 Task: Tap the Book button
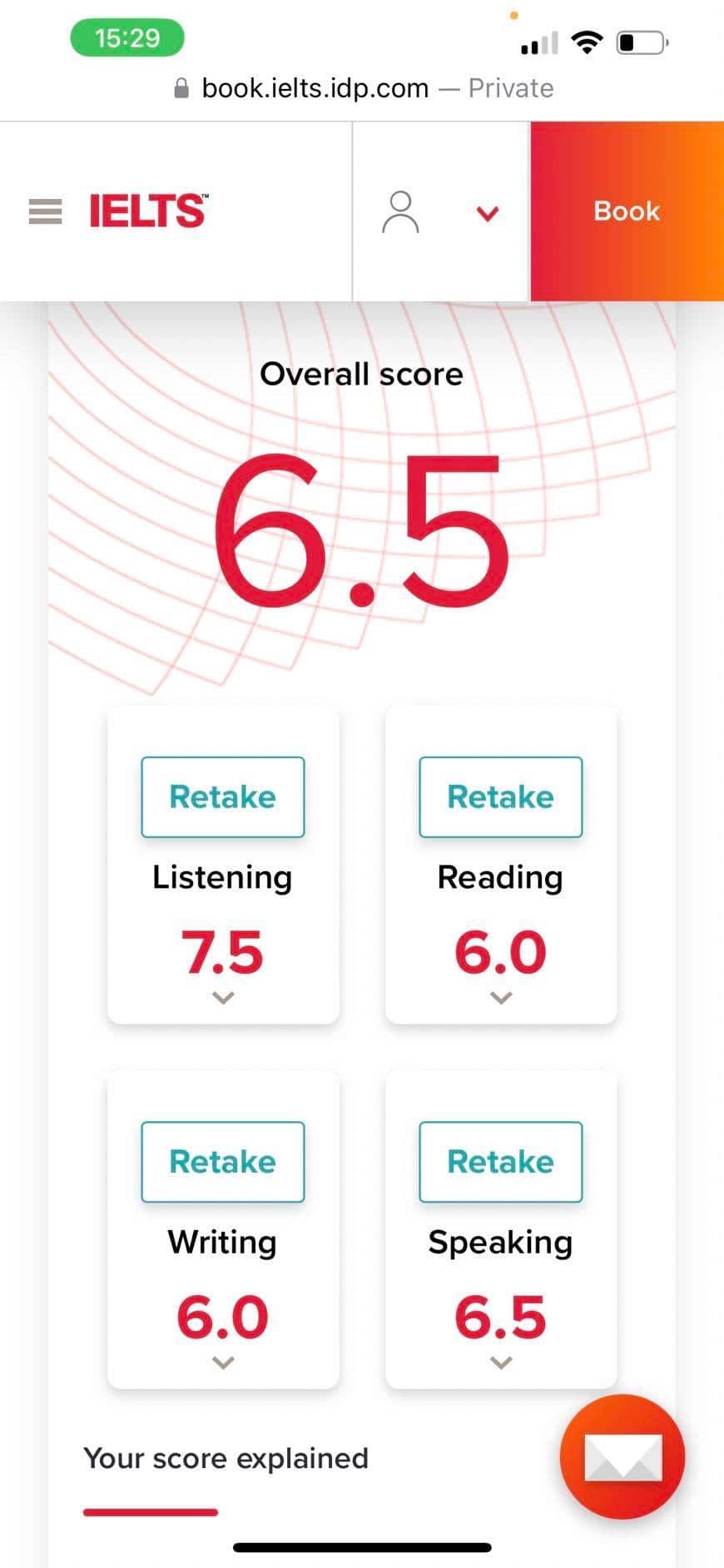click(x=627, y=211)
